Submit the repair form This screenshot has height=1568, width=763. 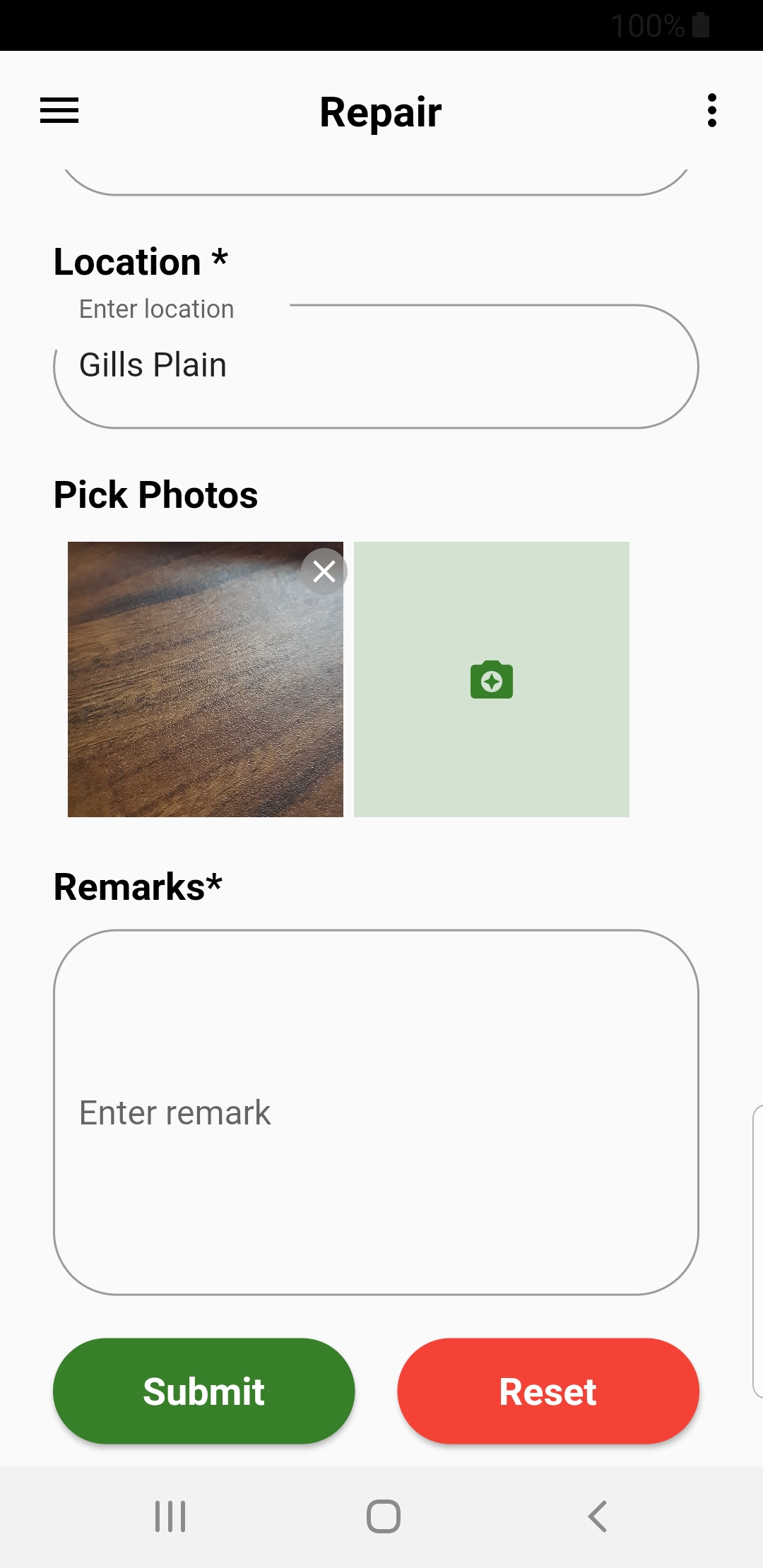point(203,1391)
